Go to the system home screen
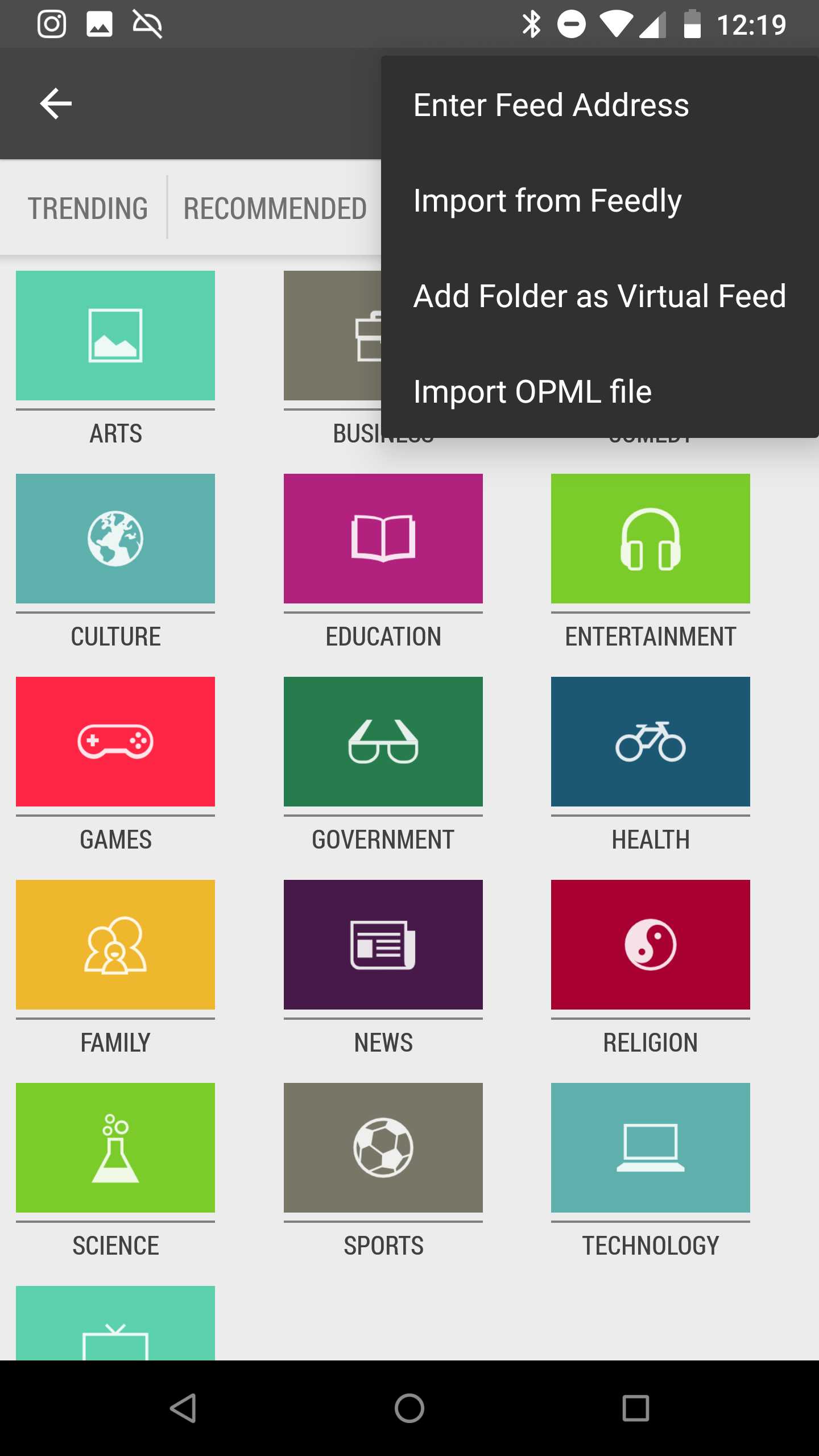 coord(409,1408)
